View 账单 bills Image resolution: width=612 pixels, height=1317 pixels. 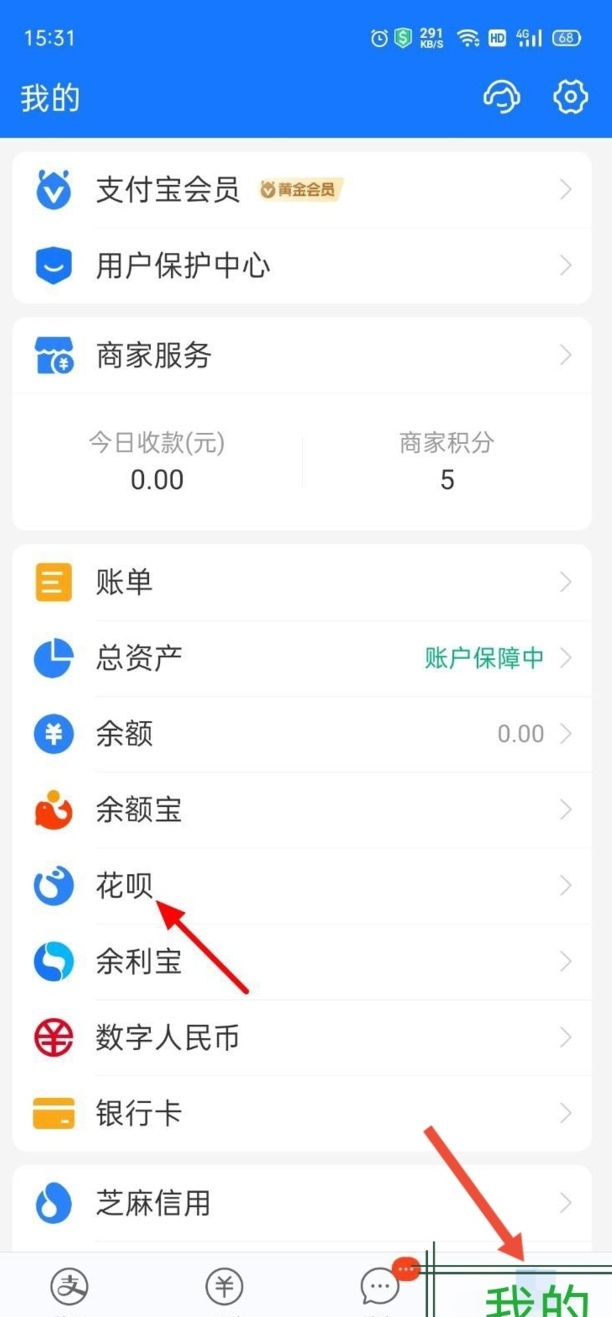[x=300, y=582]
